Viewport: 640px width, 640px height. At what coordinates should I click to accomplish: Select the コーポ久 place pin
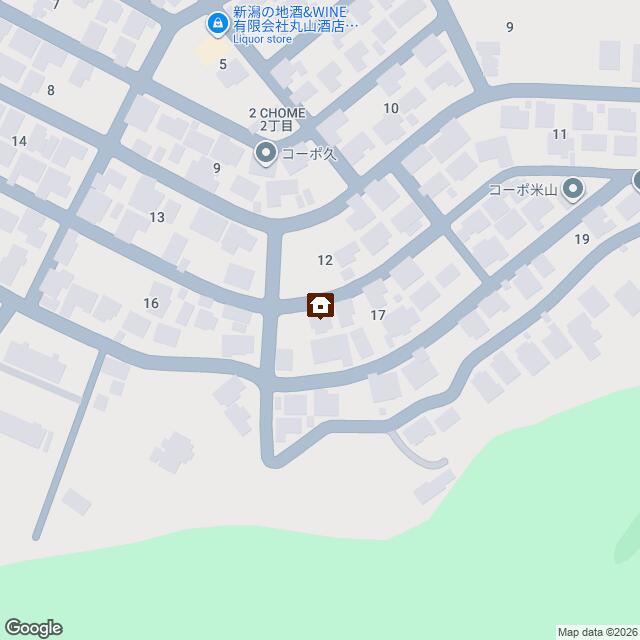pyautogui.click(x=266, y=153)
